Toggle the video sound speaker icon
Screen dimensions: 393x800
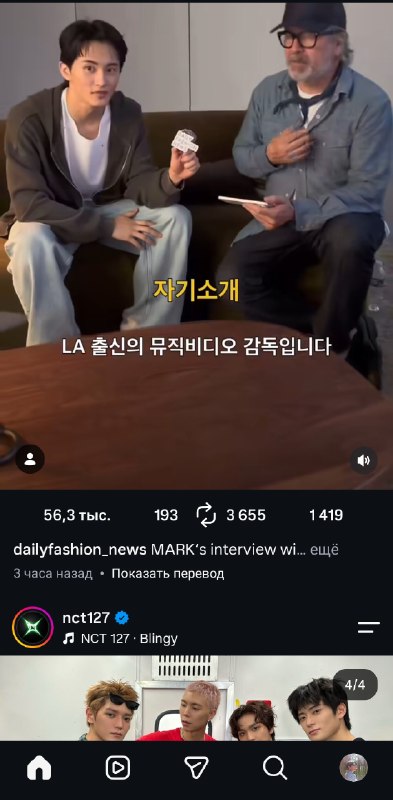point(363,460)
